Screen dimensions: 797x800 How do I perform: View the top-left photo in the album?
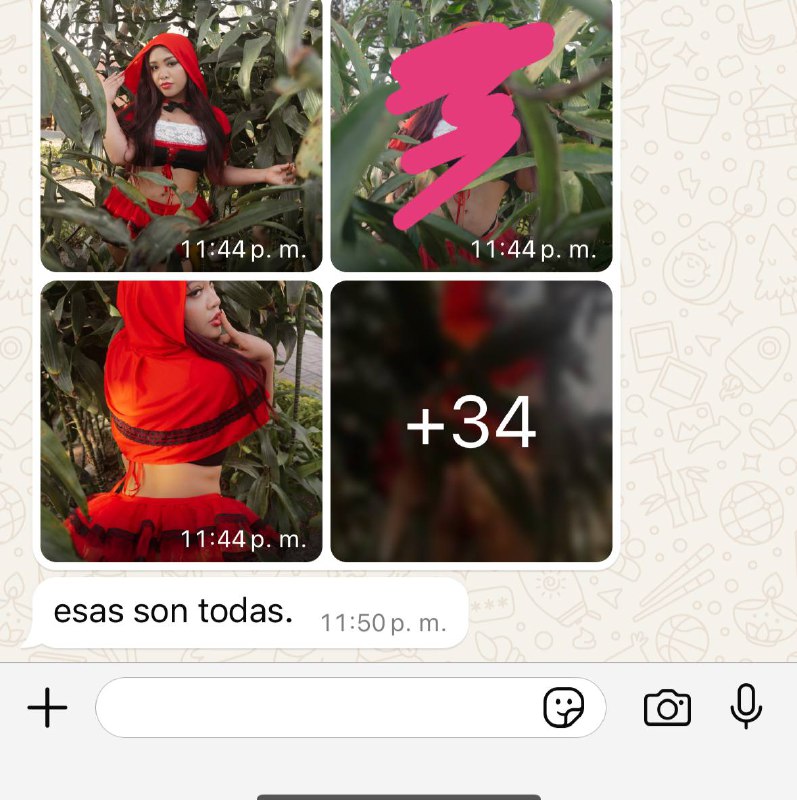181,135
